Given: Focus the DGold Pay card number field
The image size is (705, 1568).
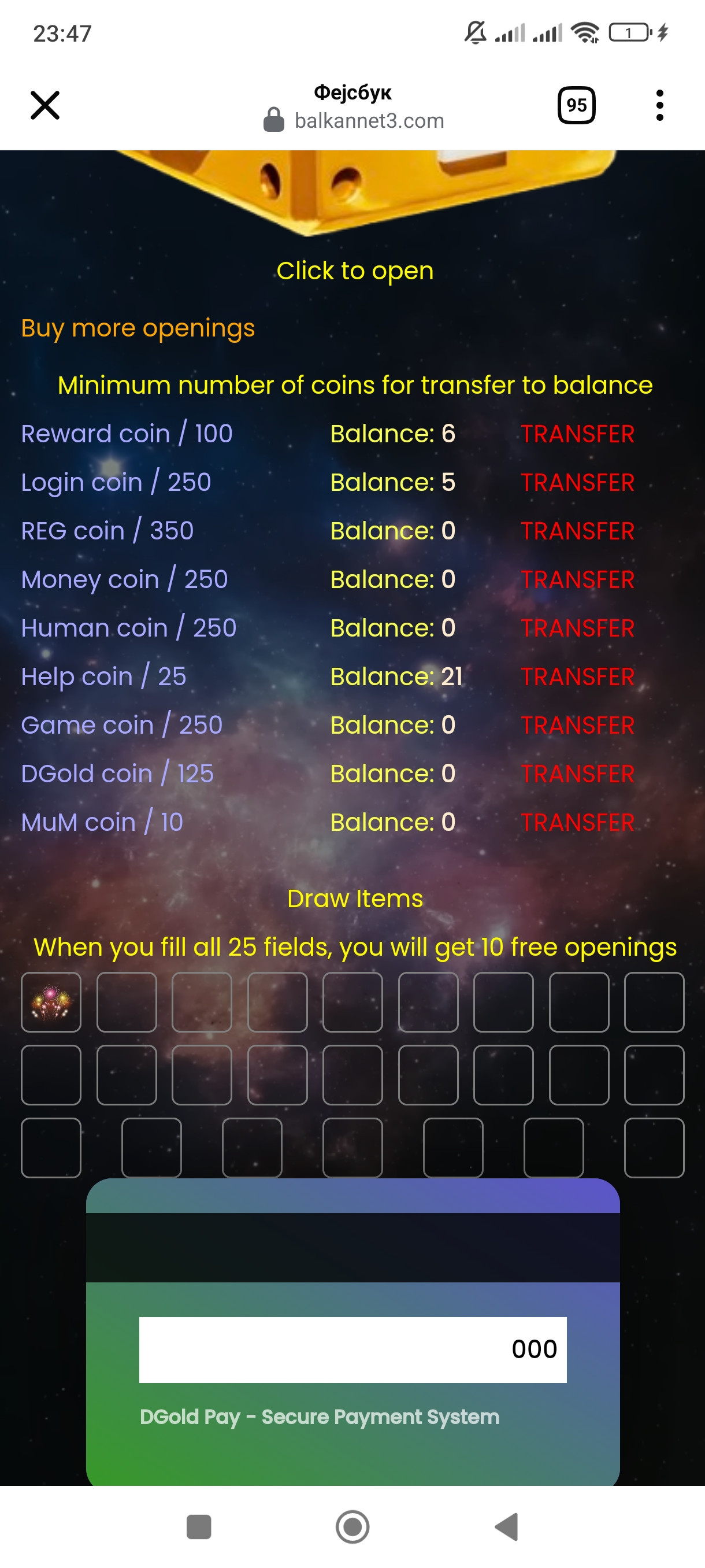Looking at the screenshot, I should pyautogui.click(x=352, y=1349).
